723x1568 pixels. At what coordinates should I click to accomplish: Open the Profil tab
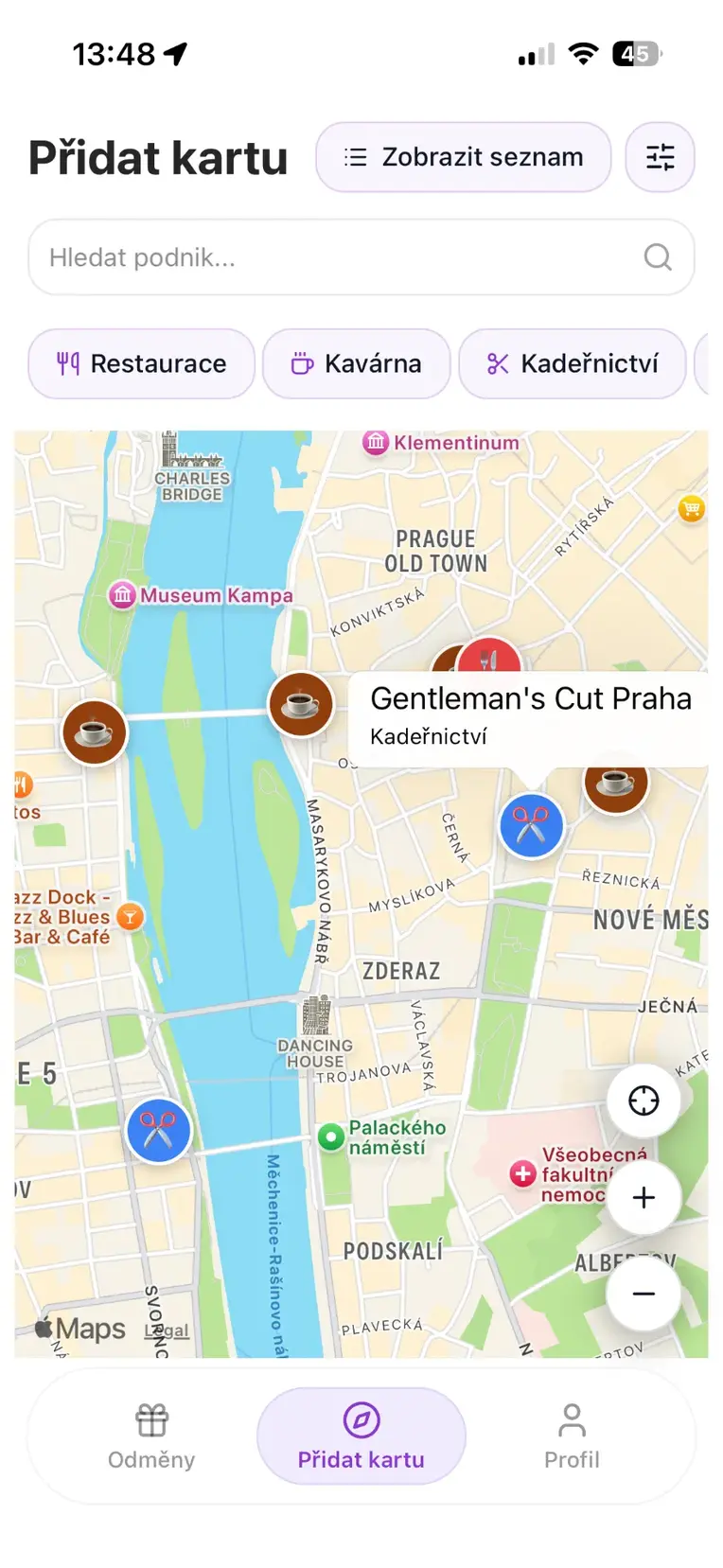572,1436
